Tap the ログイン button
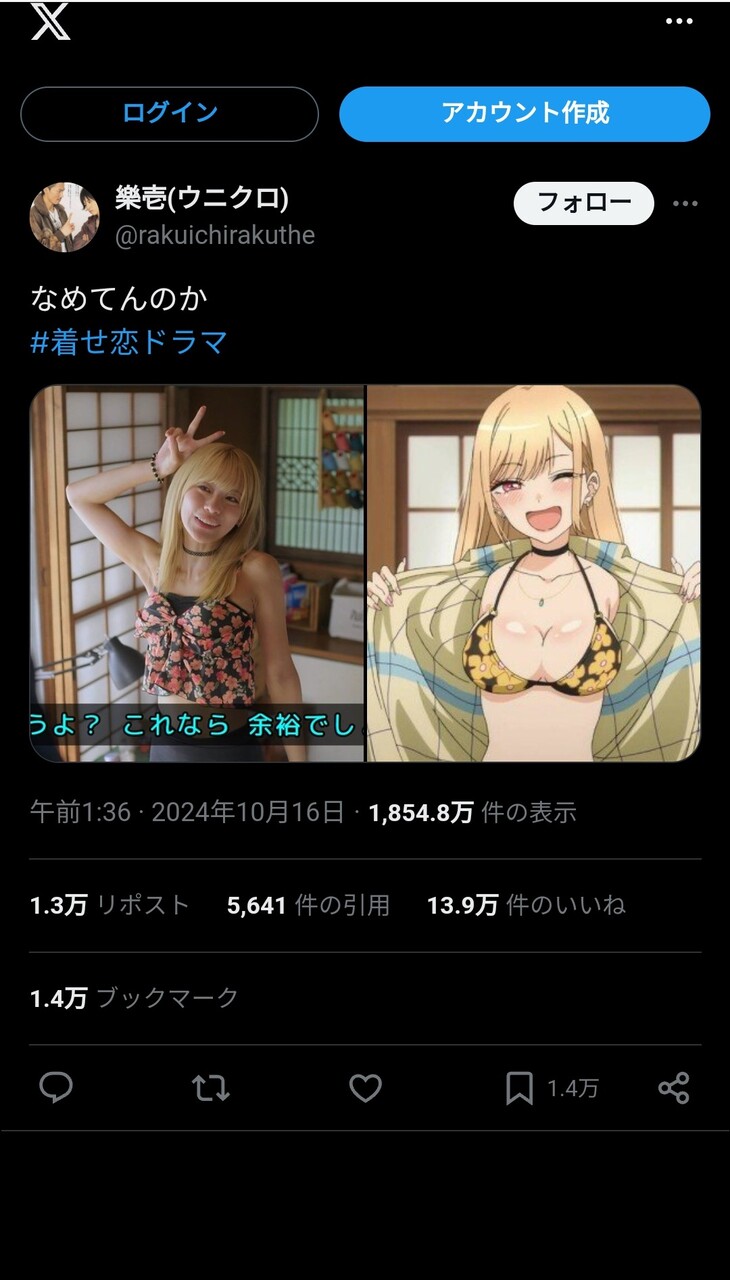Image resolution: width=730 pixels, height=1280 pixels. point(169,113)
